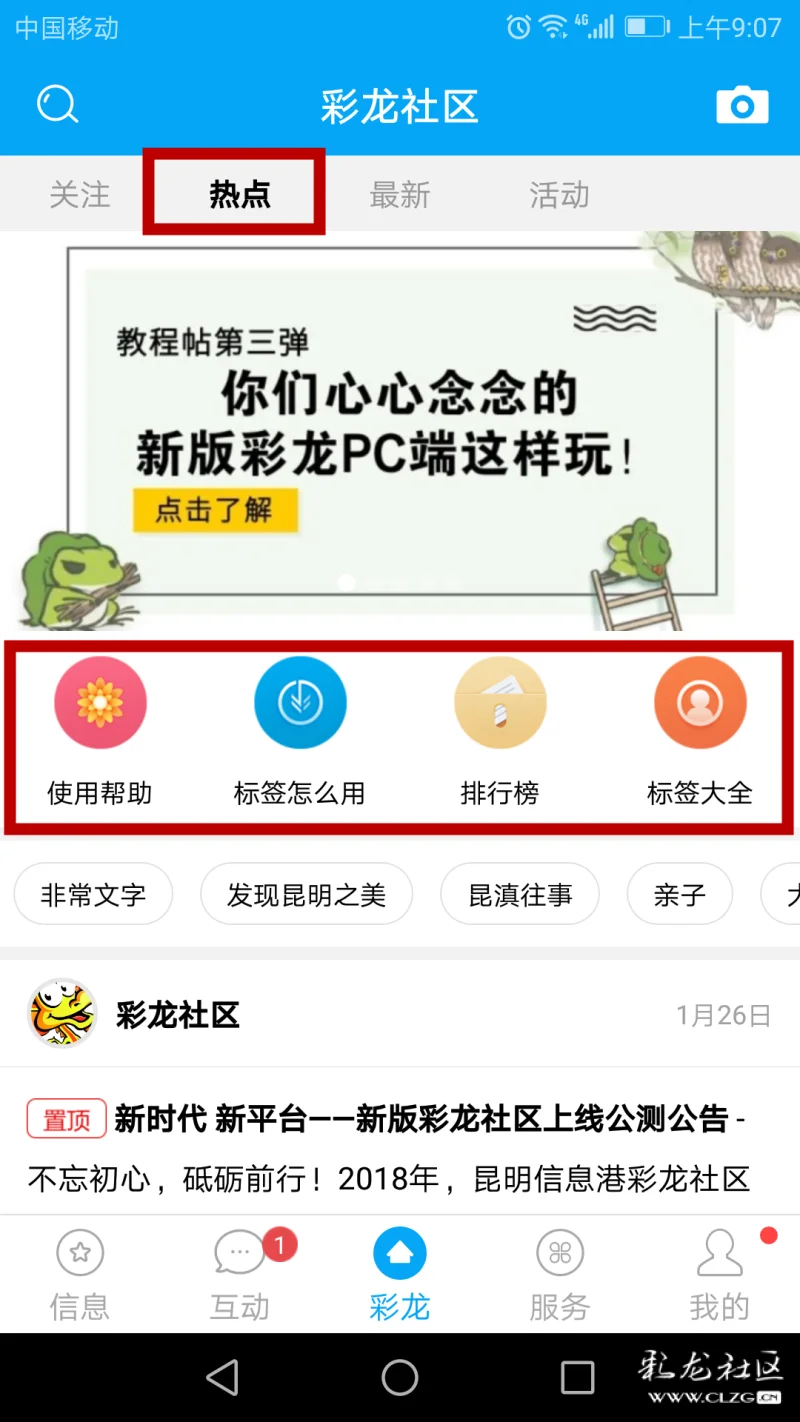Go to the 信息 bottom tab
800x1422 pixels.
click(80, 1275)
